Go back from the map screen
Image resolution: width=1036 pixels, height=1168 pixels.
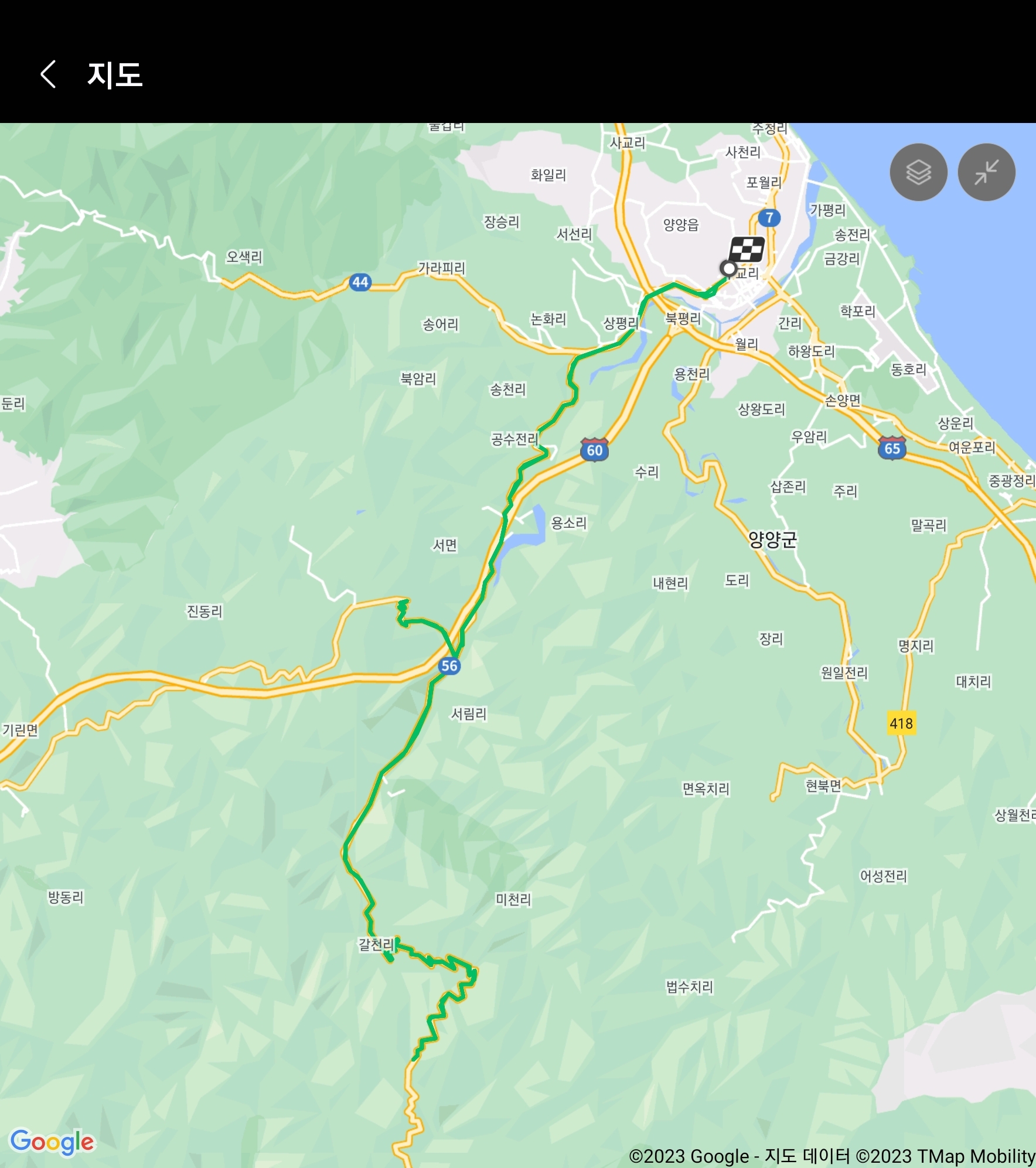pos(49,74)
